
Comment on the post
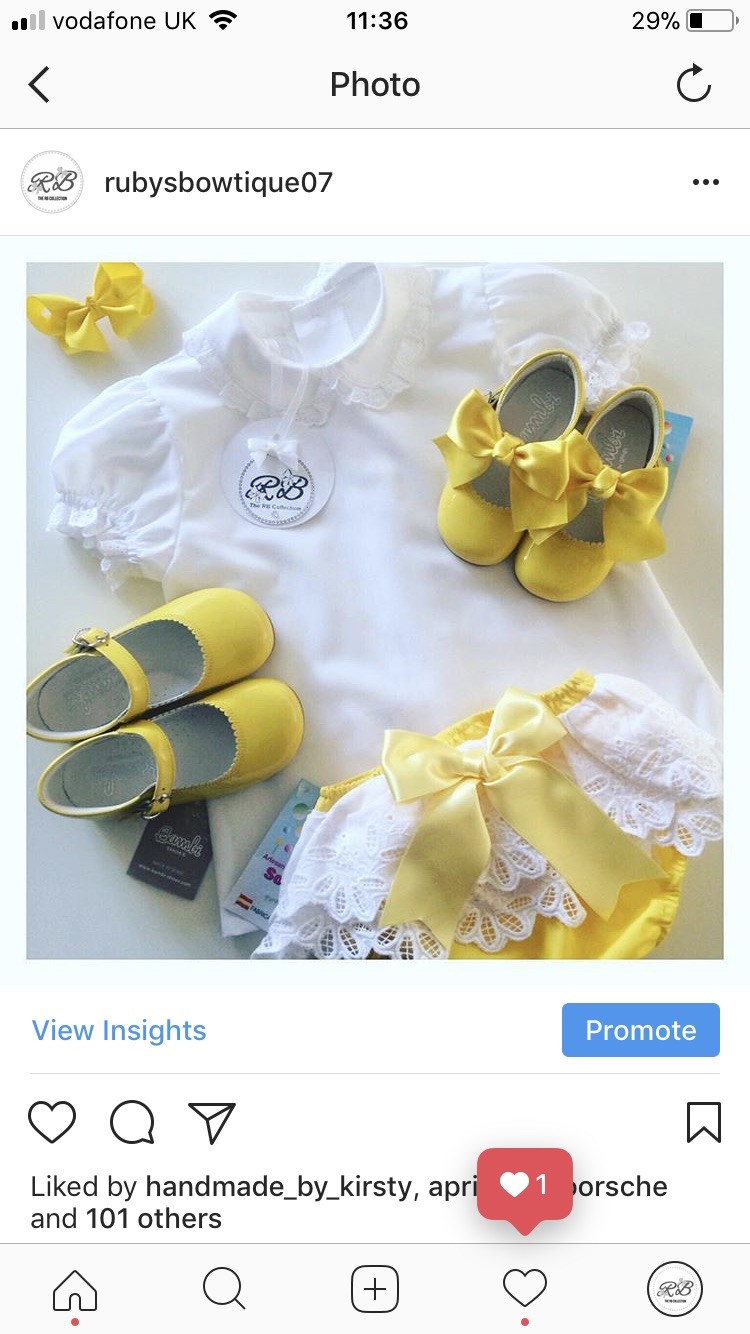click(x=132, y=1122)
